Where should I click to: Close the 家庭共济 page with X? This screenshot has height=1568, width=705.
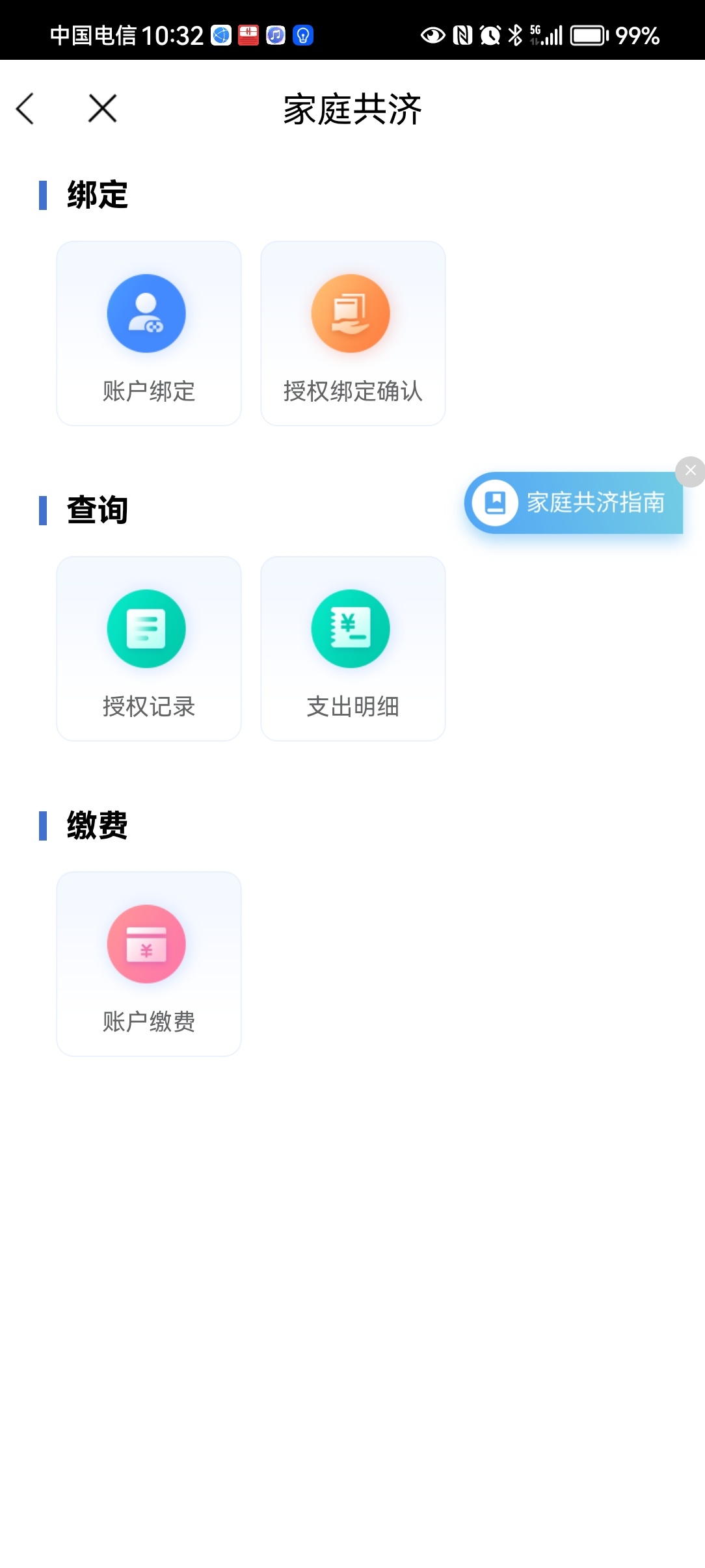click(102, 109)
